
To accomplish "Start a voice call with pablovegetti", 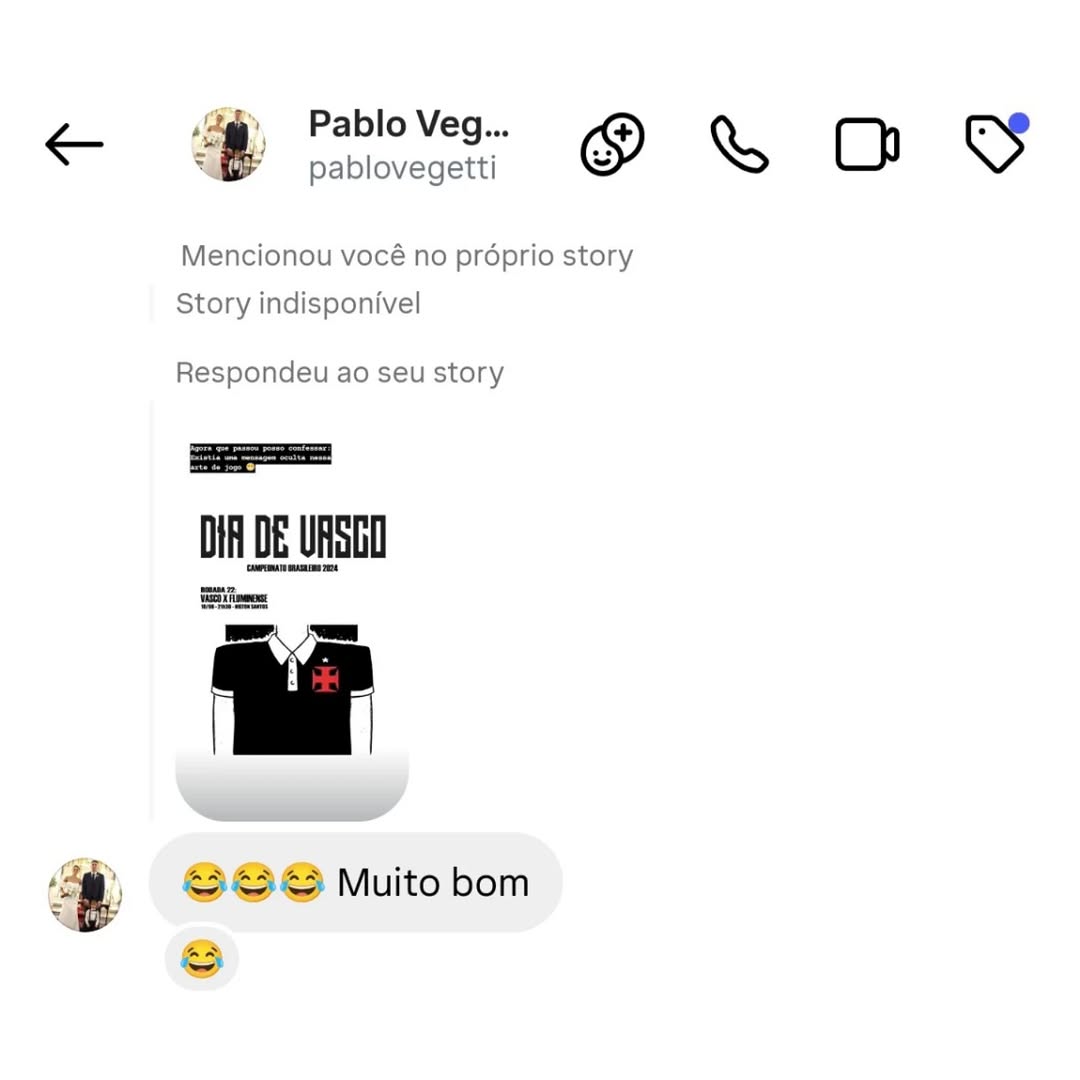I will (739, 145).
